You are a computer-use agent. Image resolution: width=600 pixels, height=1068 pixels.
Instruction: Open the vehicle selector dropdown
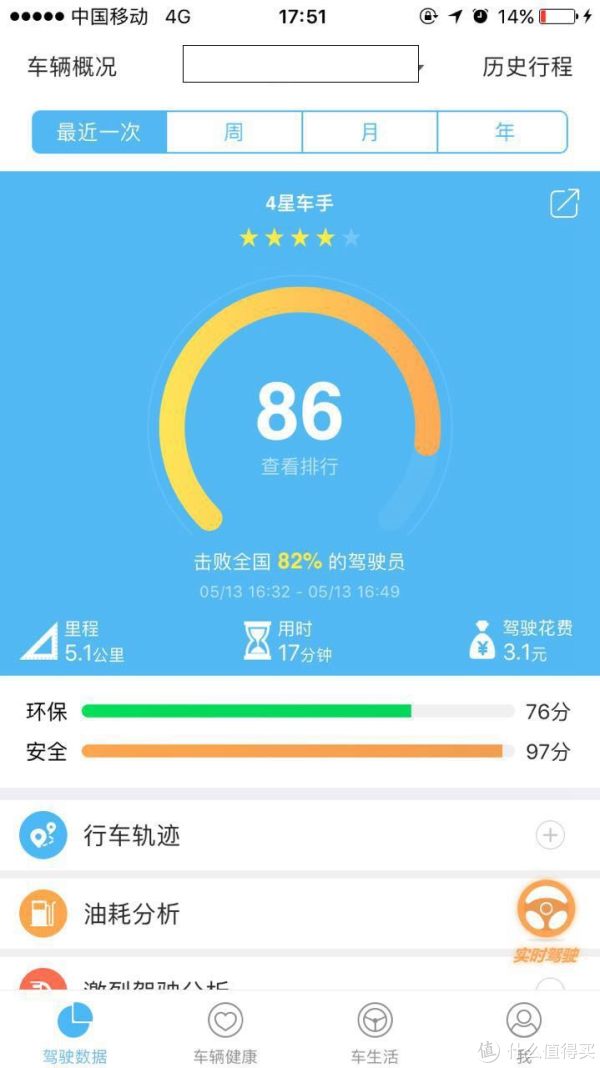pyautogui.click(x=300, y=64)
